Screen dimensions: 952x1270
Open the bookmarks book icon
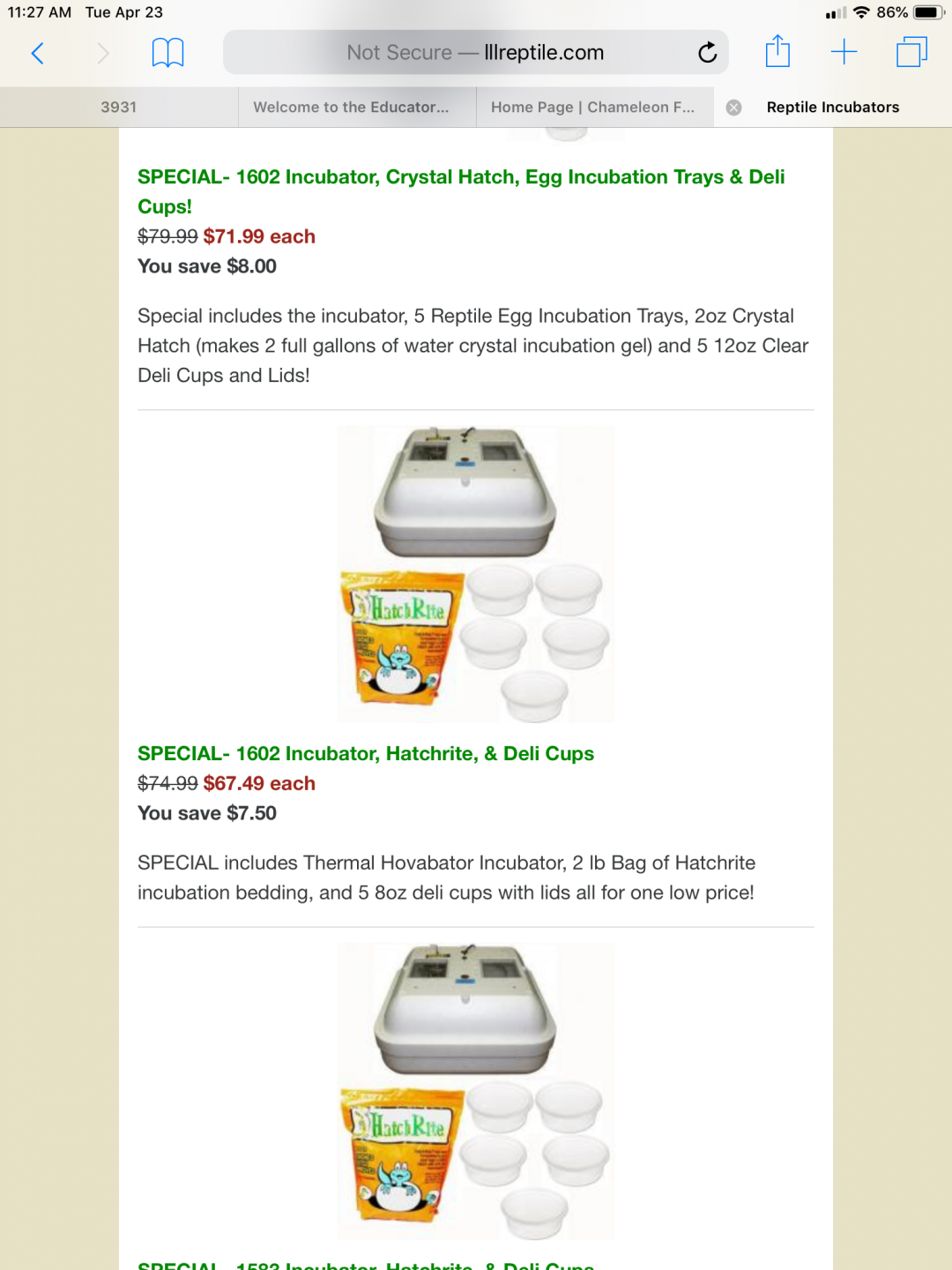167,53
